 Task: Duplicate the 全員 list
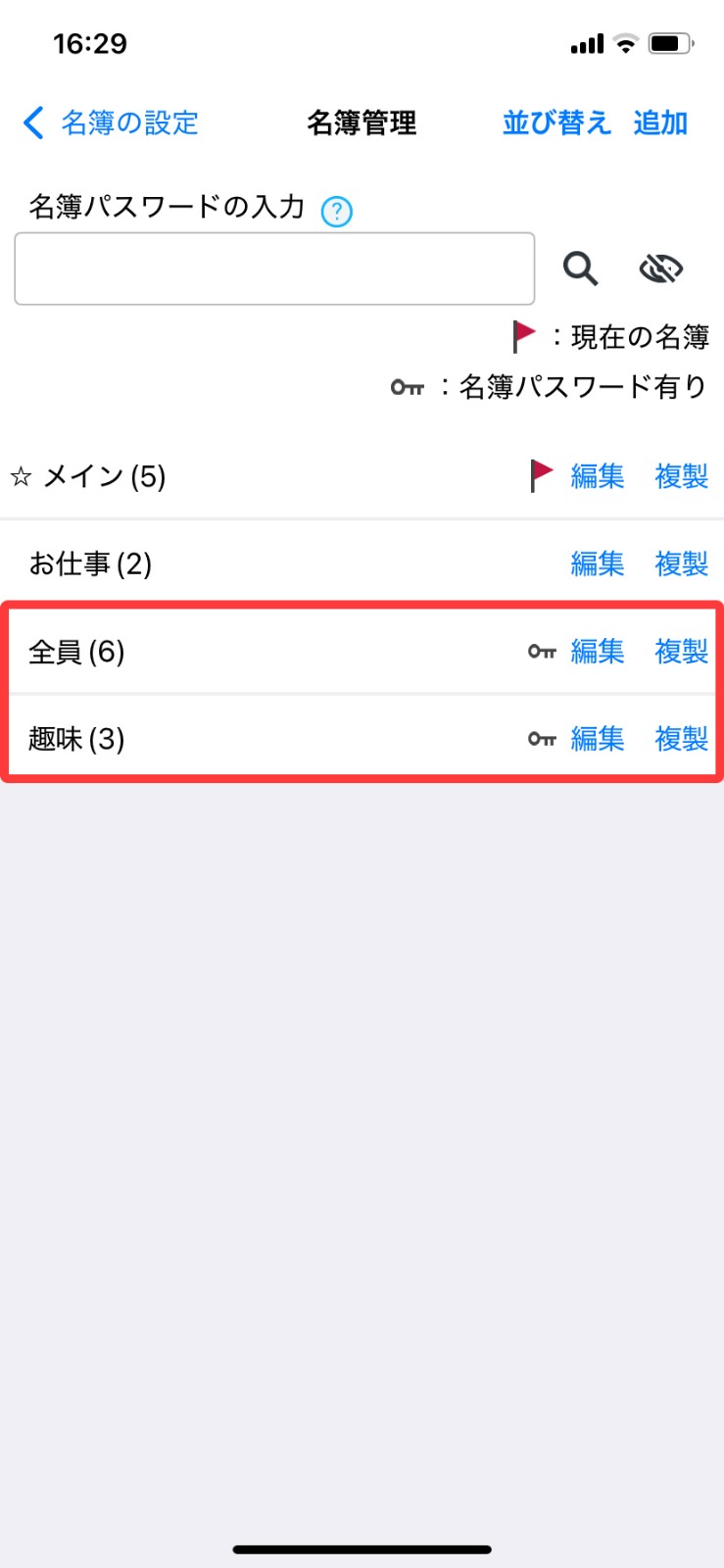click(681, 652)
